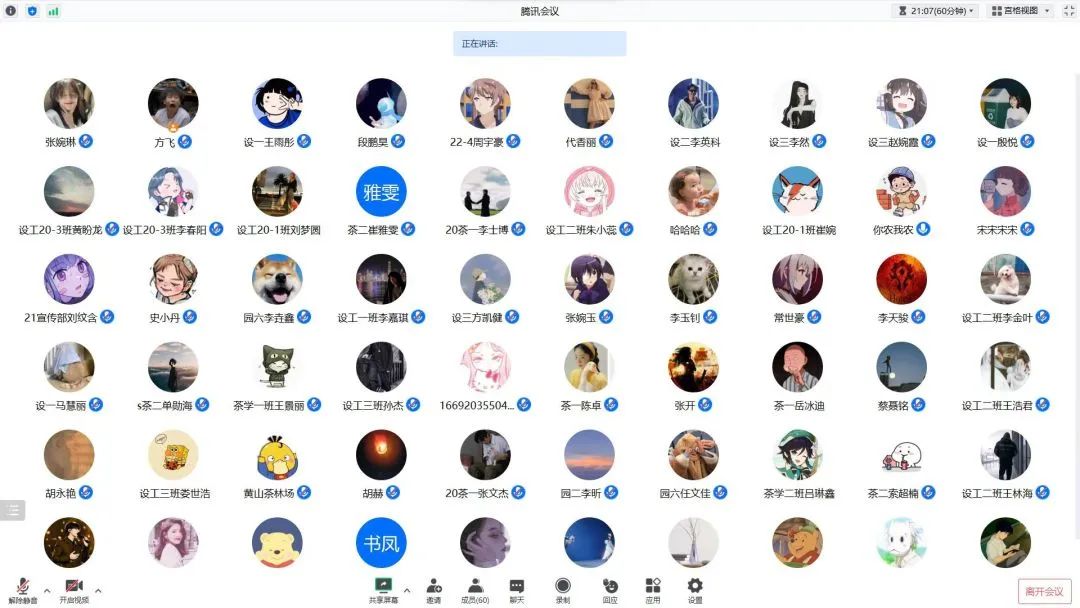This screenshot has height=608, width=1080.
Task: Expand screen share options arrow
Action: tap(406, 590)
